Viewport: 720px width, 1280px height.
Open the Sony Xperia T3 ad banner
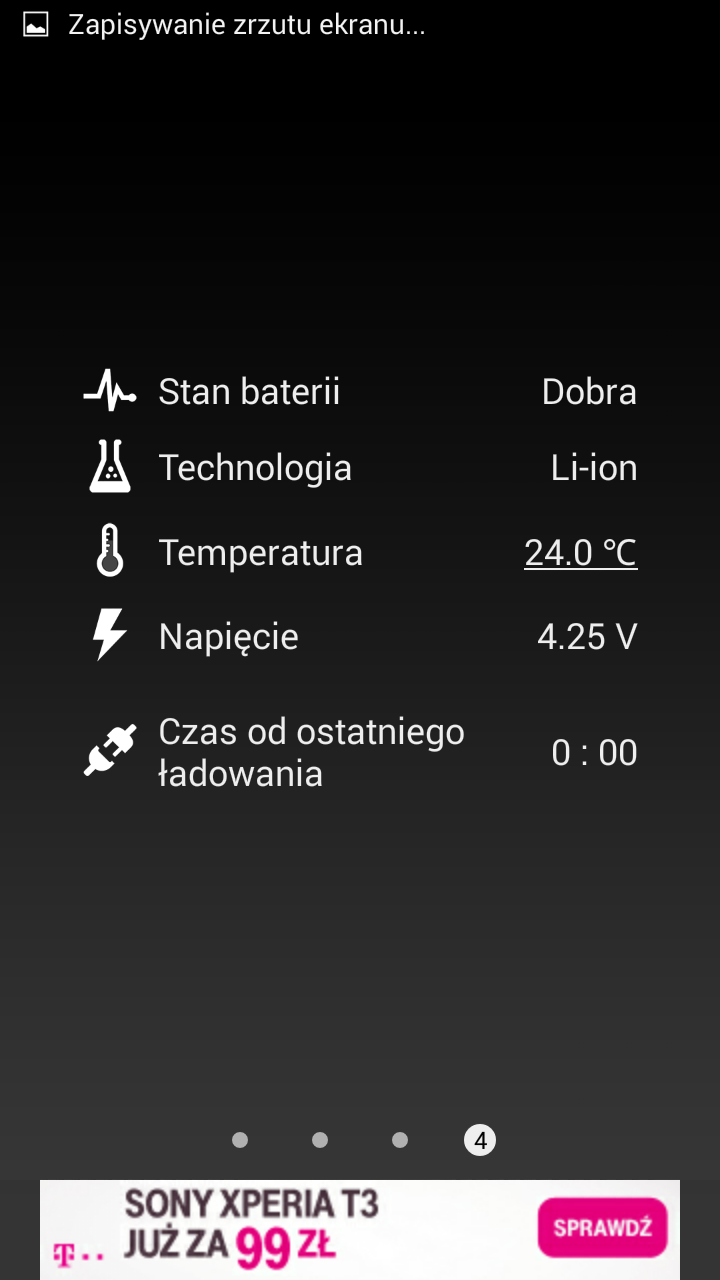360,1230
